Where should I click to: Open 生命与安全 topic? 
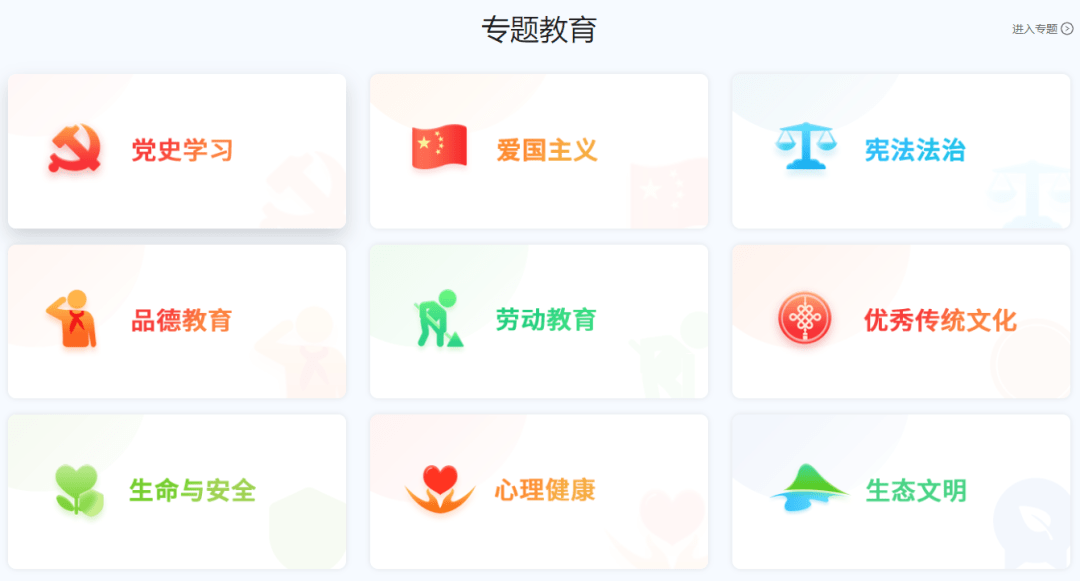[177, 491]
